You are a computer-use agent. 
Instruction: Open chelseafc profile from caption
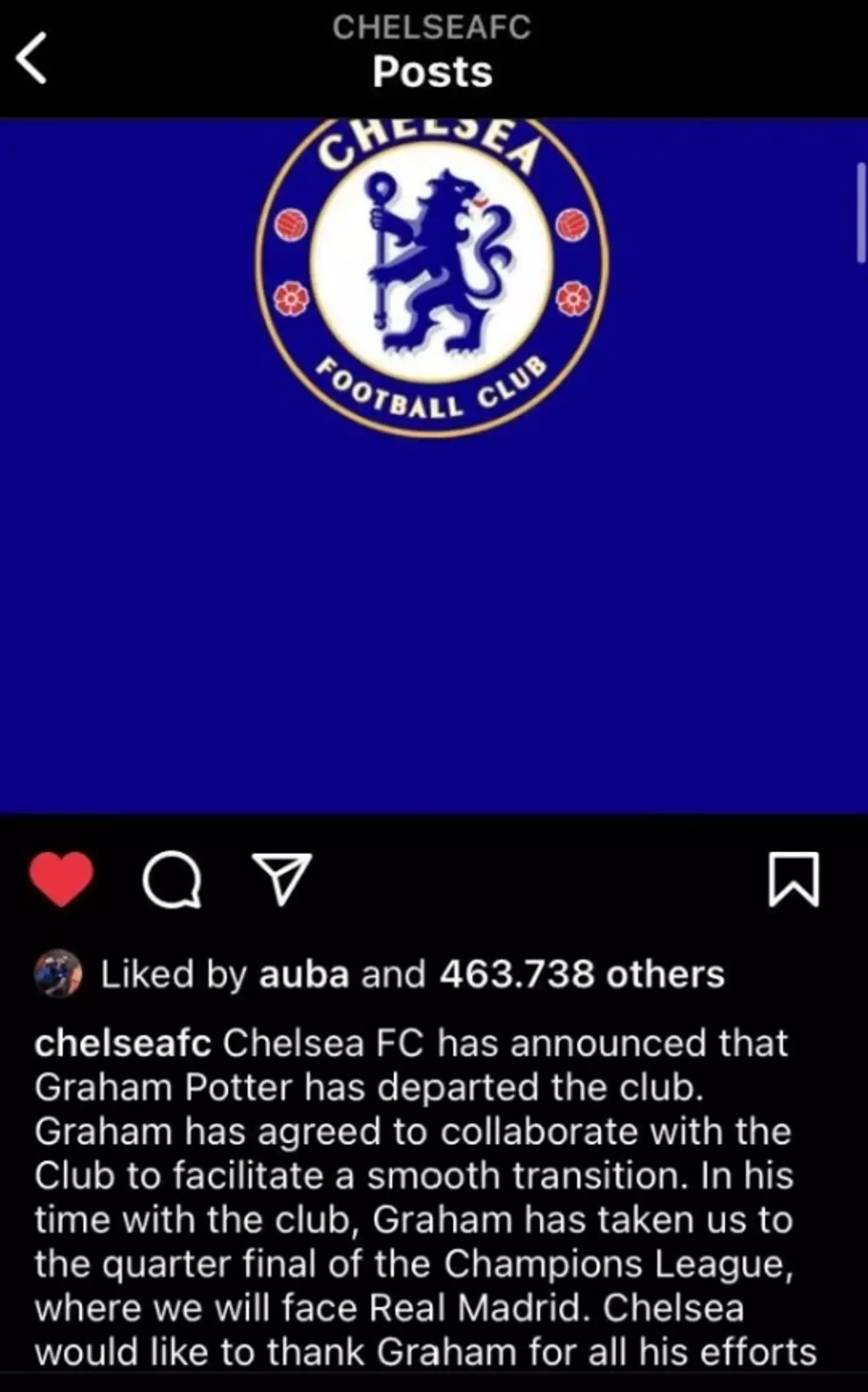(123, 1044)
